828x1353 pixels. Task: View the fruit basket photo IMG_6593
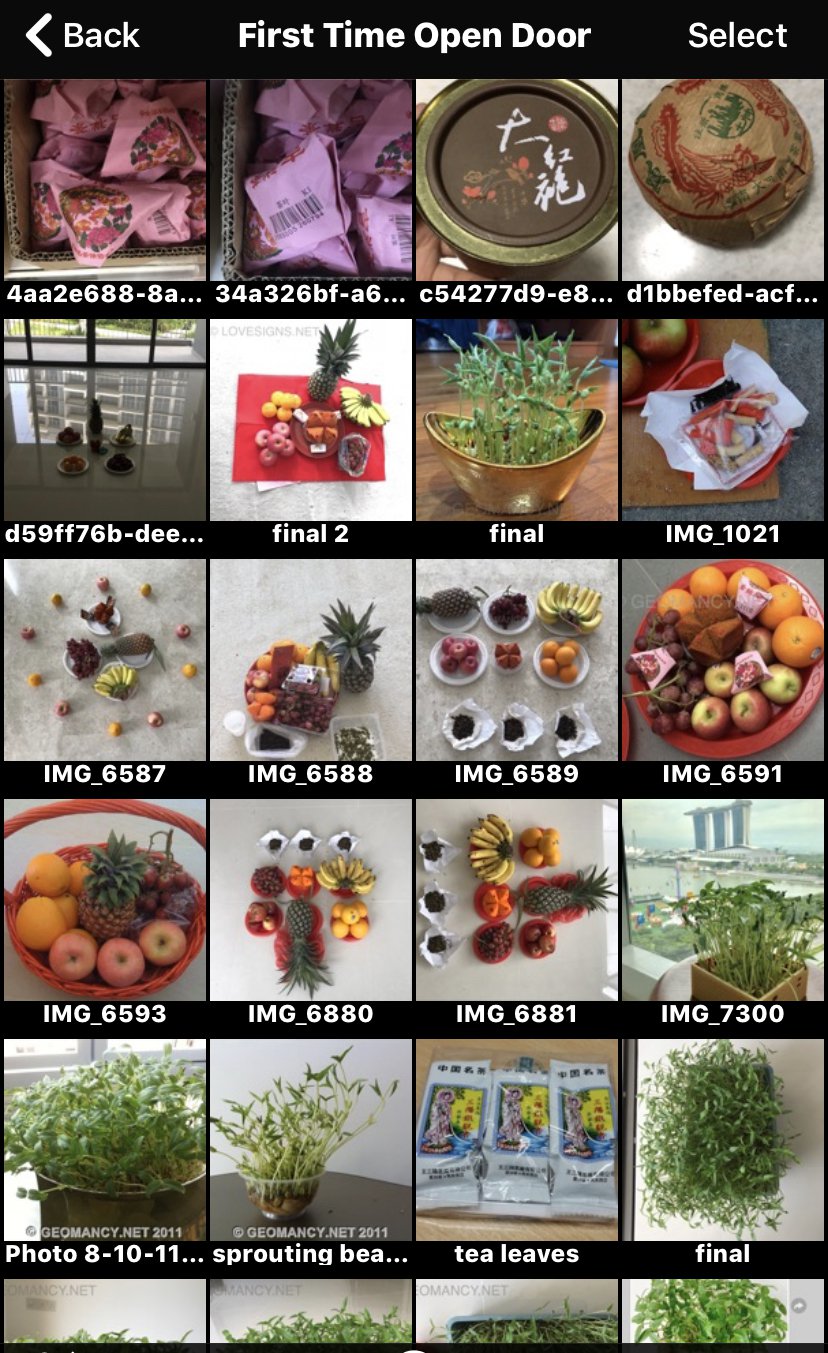105,900
